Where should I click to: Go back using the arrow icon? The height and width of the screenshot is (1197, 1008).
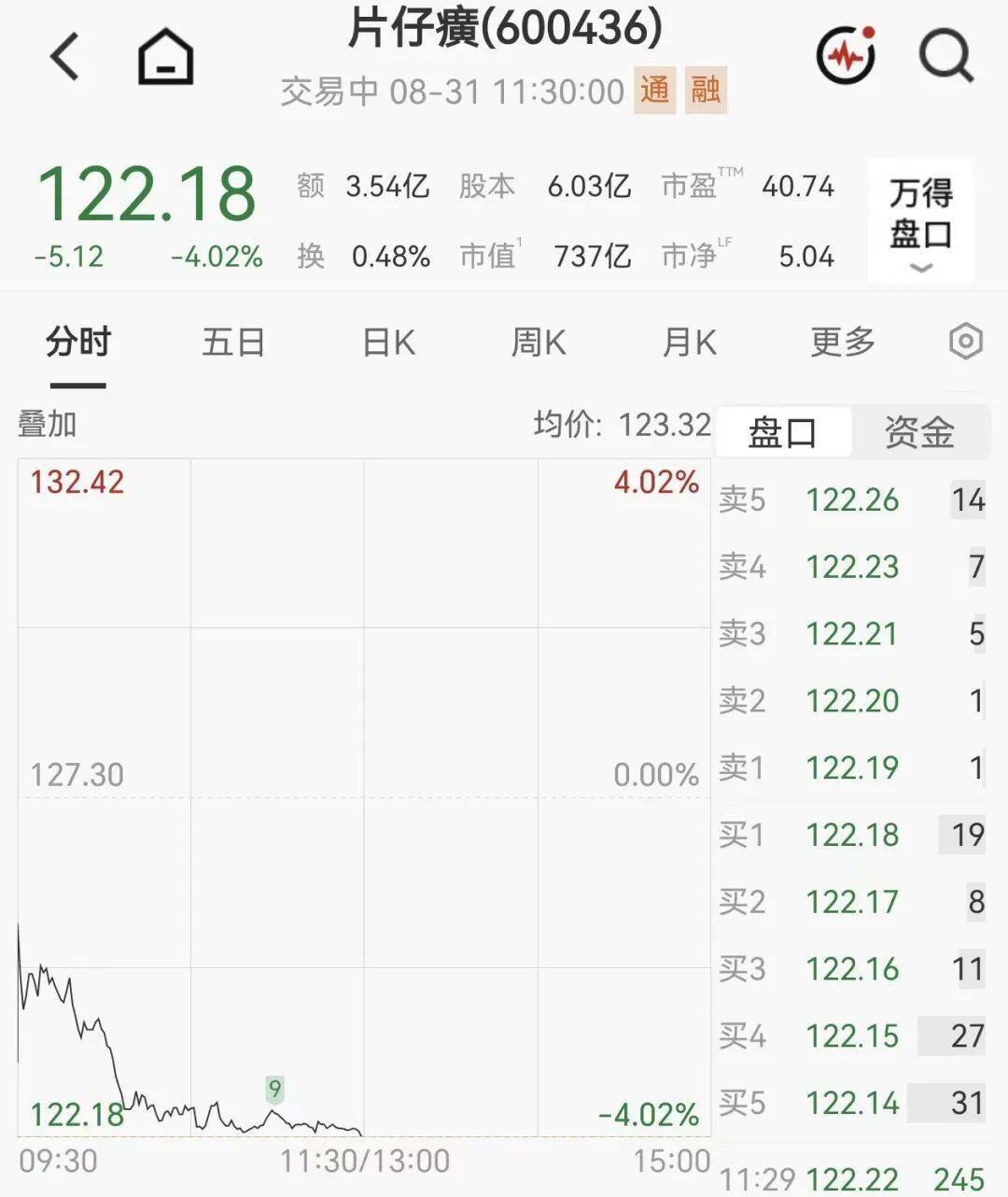65,56
